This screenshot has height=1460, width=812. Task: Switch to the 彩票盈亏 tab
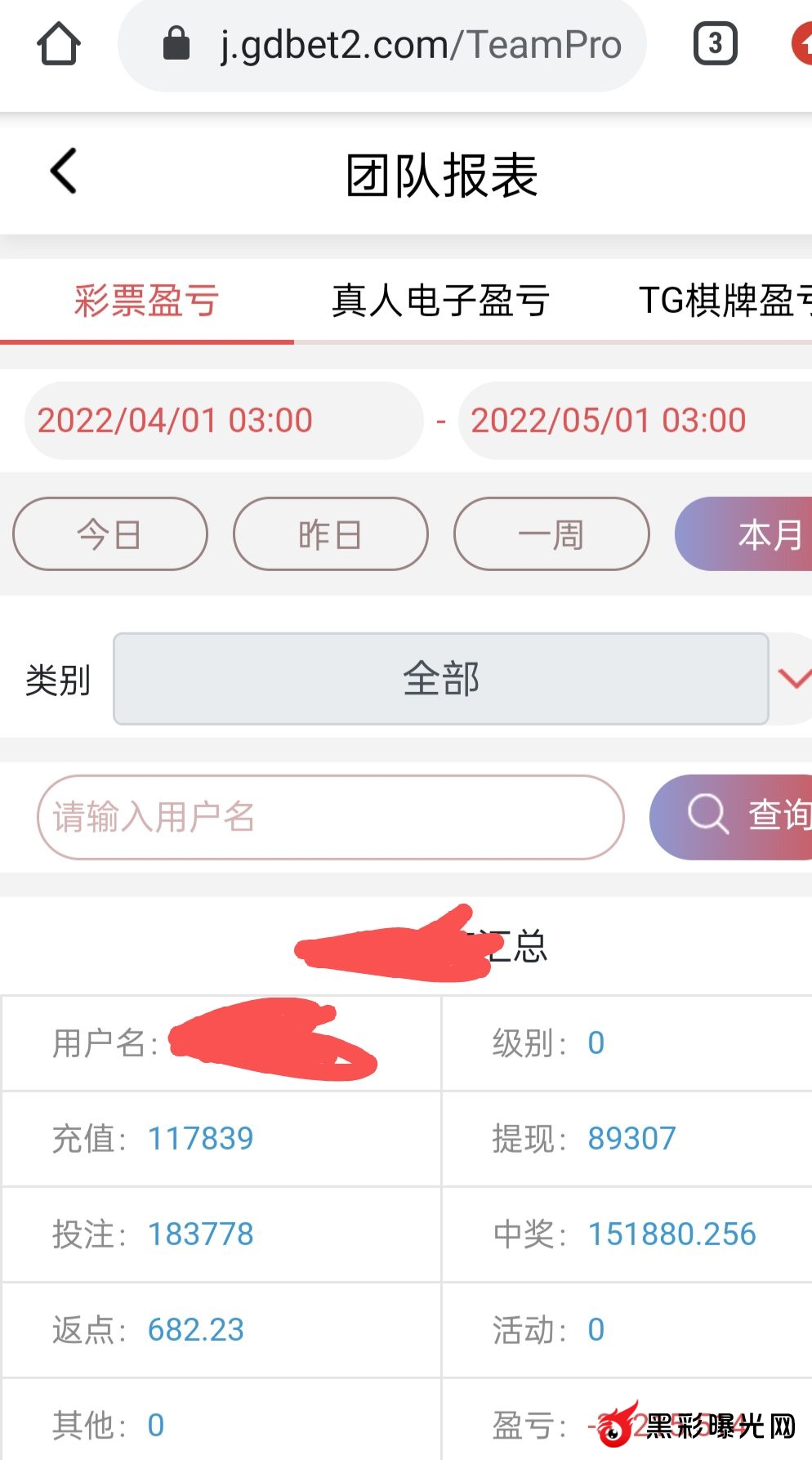(146, 301)
